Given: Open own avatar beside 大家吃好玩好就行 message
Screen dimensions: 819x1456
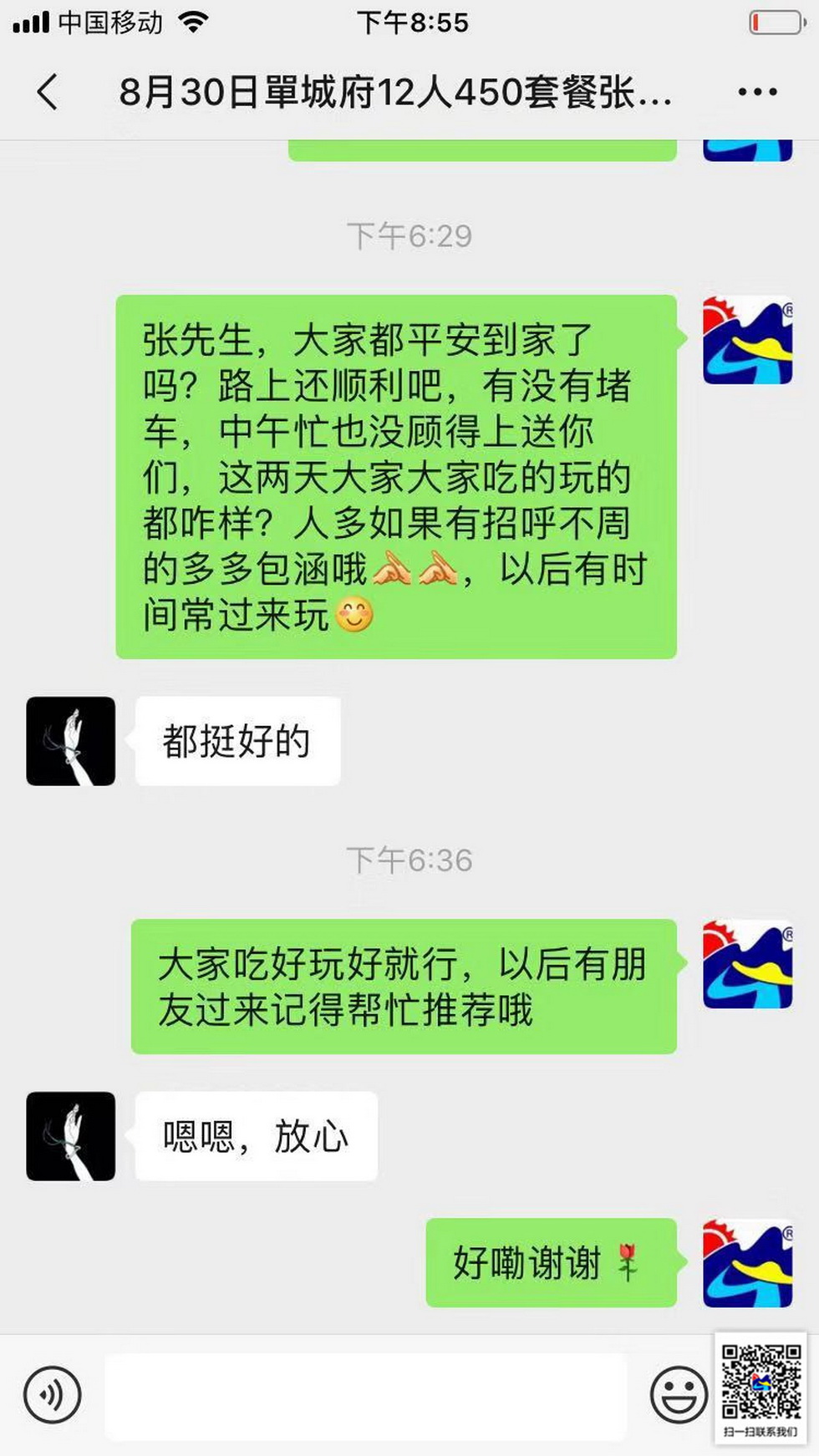Looking at the screenshot, I should coord(747,964).
